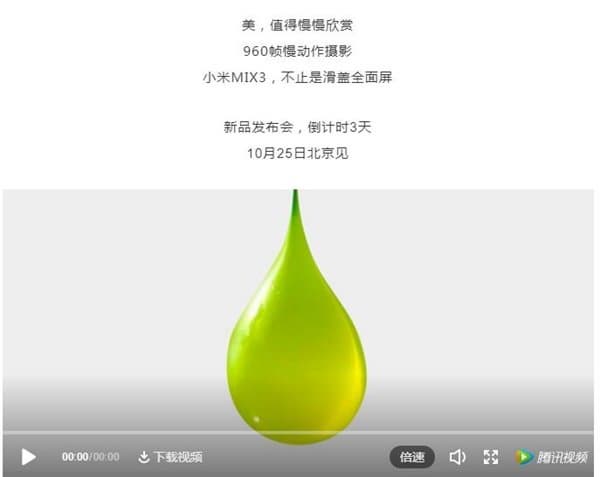The width and height of the screenshot is (600, 477).
Task: Tap the 下载视频 download button
Action: tap(170, 457)
